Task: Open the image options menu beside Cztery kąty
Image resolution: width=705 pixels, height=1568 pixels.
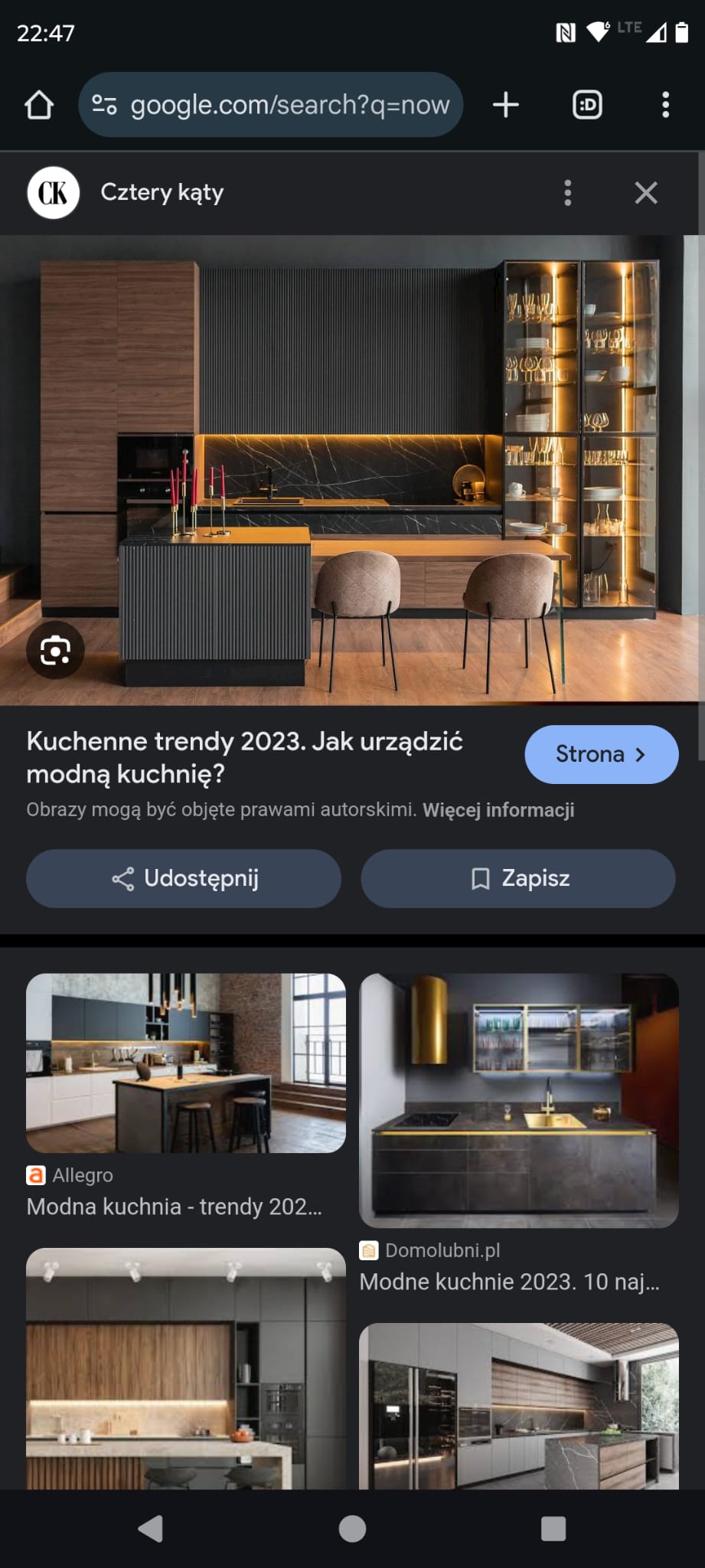Action: click(567, 193)
